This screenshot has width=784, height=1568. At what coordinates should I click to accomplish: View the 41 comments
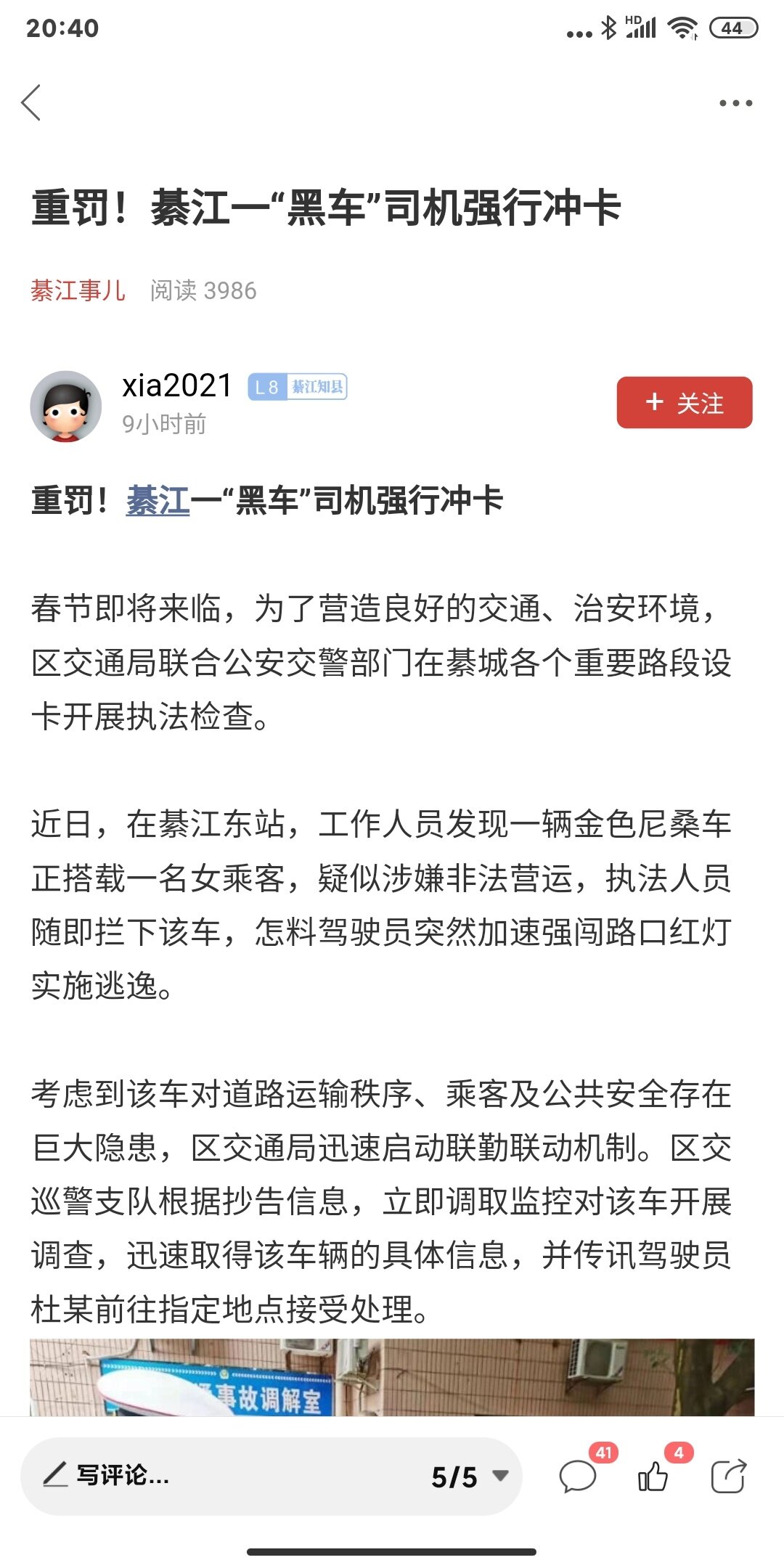point(578,1476)
